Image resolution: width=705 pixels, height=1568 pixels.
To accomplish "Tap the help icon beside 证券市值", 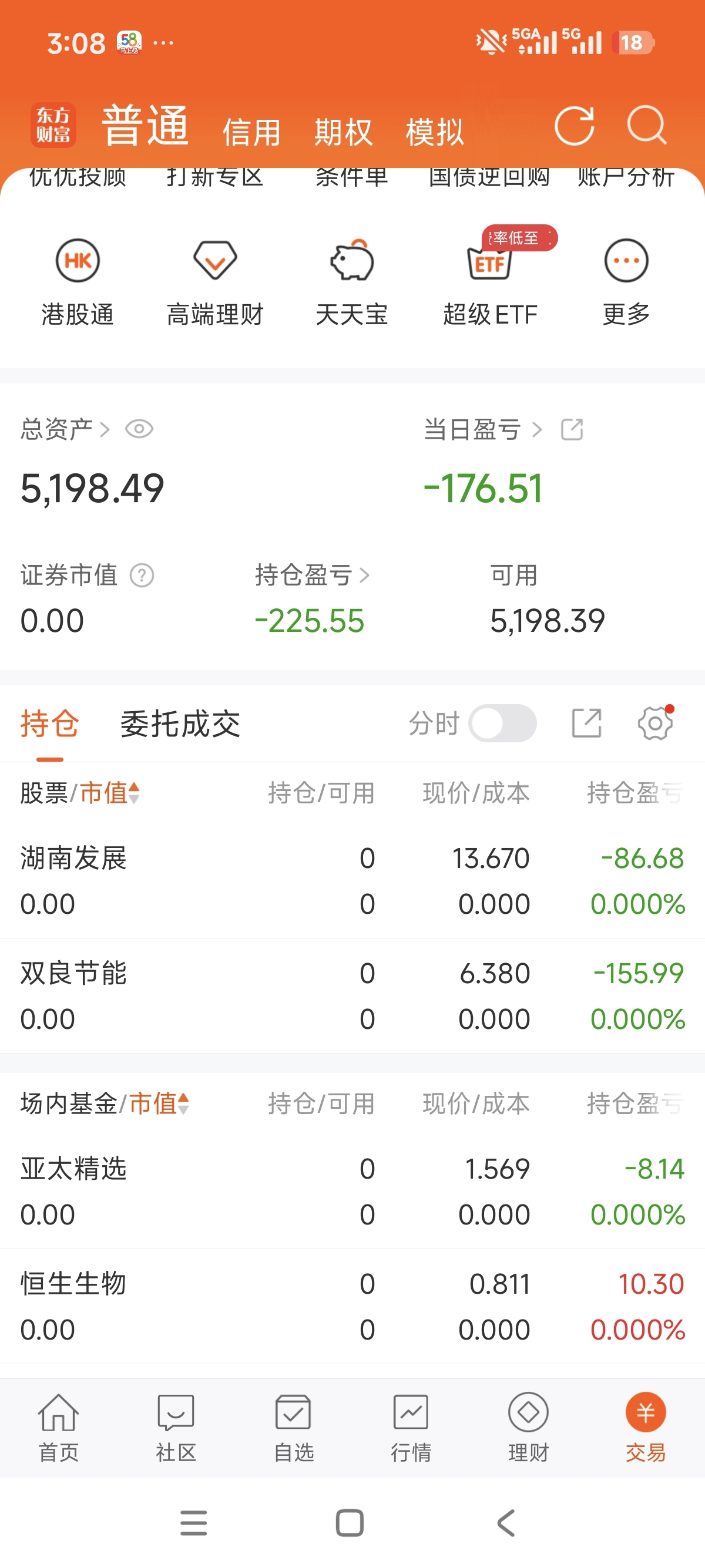I will (142, 575).
